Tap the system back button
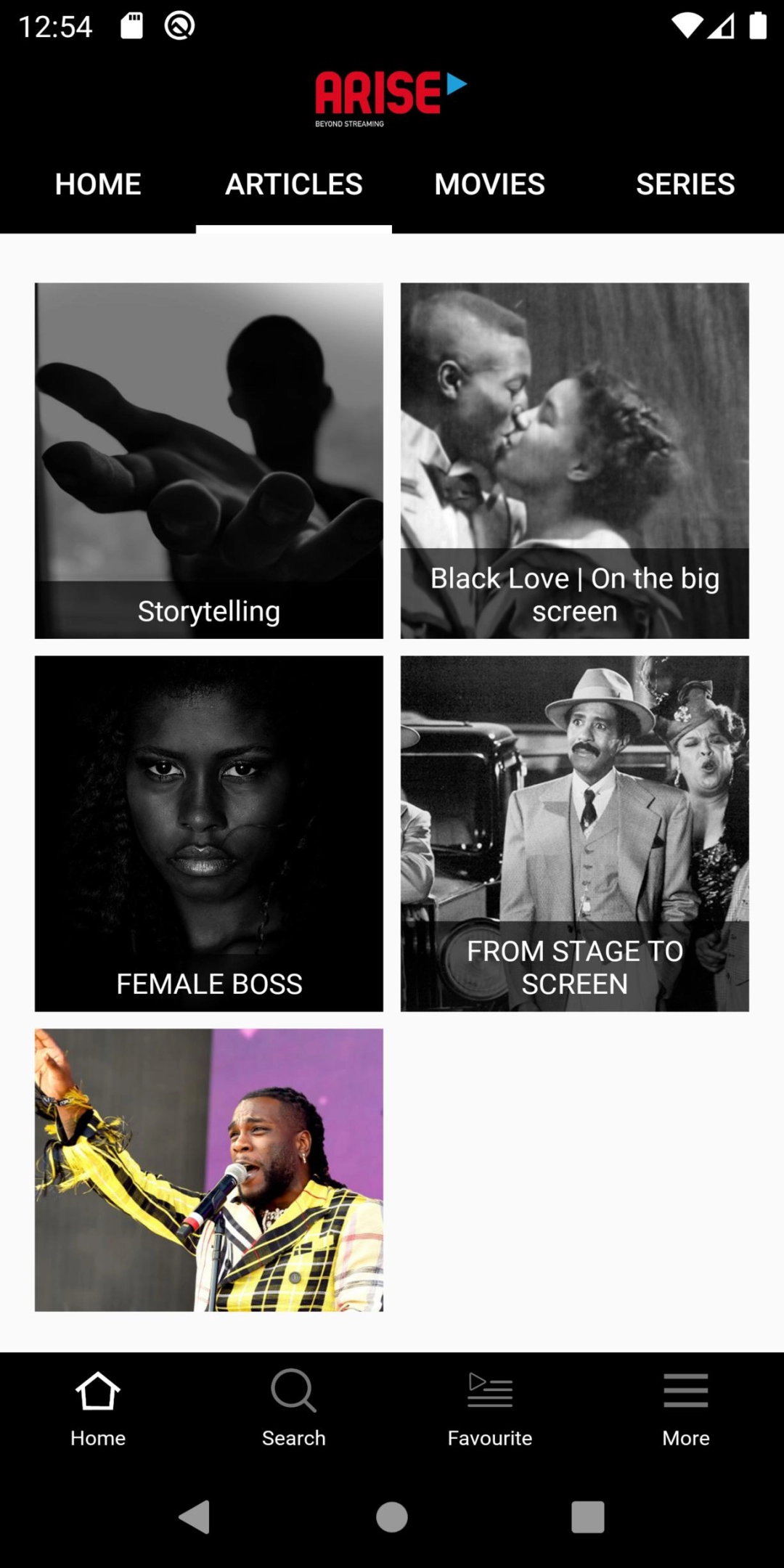 click(x=195, y=1516)
